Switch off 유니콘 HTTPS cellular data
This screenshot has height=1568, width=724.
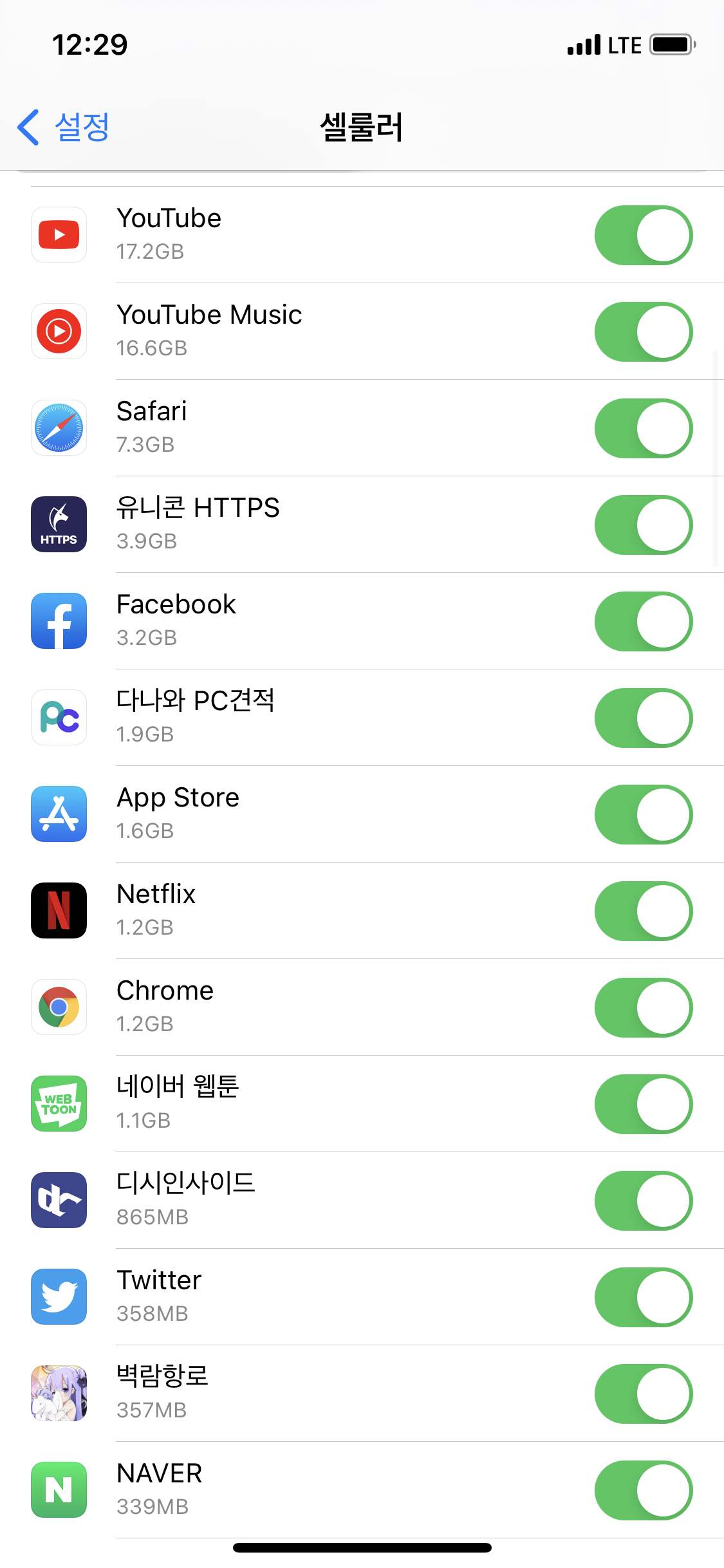tap(643, 525)
